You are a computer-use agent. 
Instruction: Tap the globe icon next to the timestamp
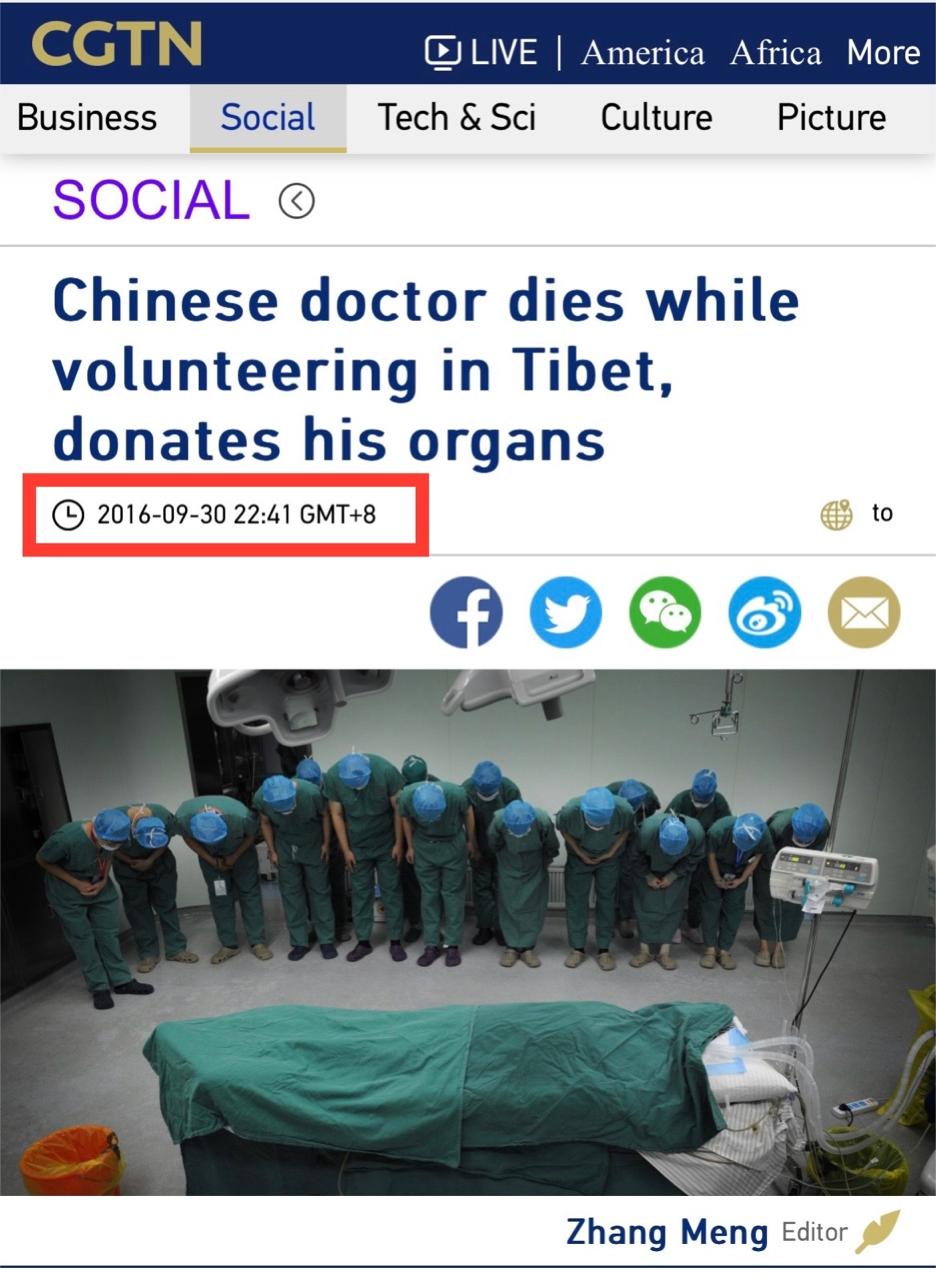click(836, 515)
